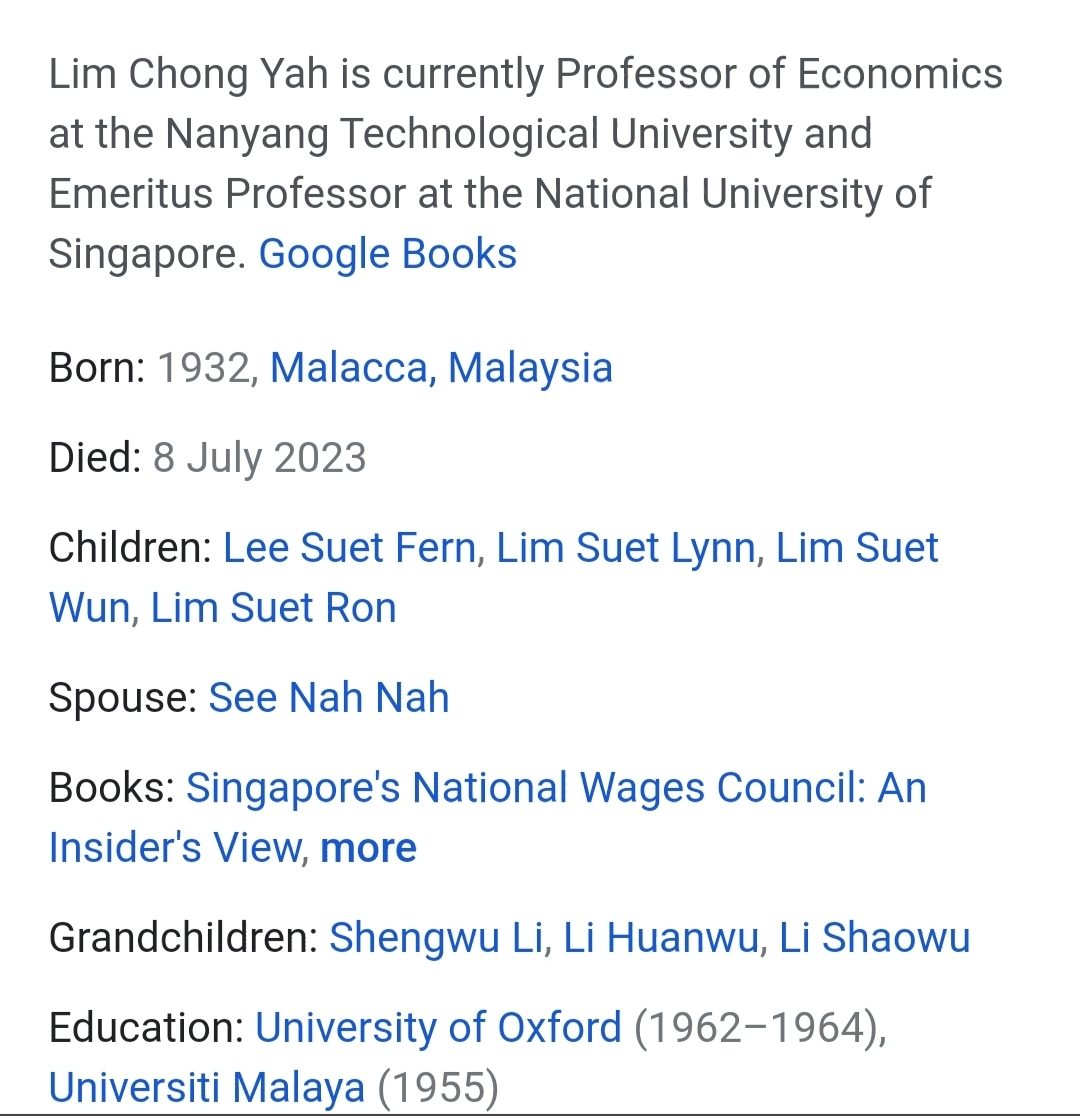Open spouse See Nah Nah link

(329, 698)
